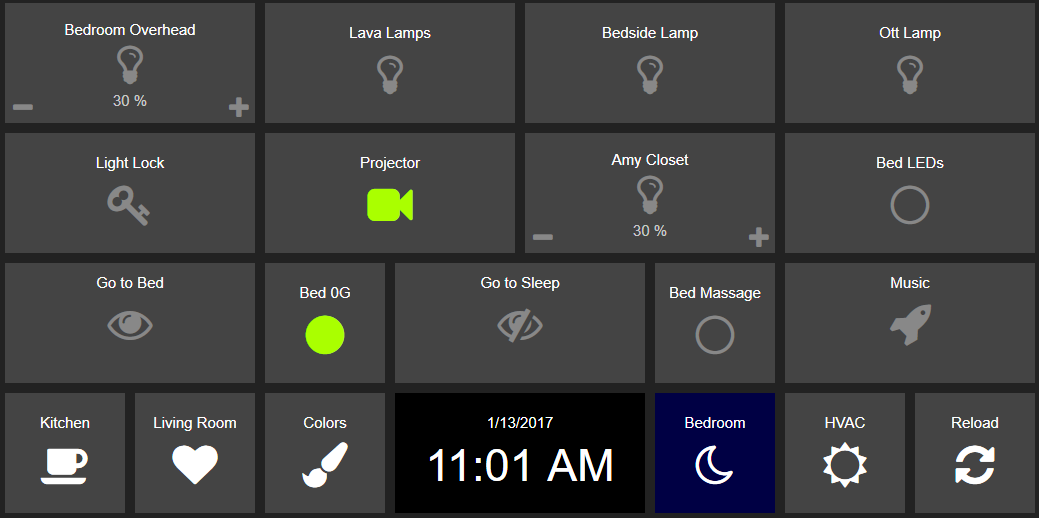Open the Living Room panel
Image resolution: width=1039 pixels, height=518 pixels.
pyautogui.click(x=195, y=454)
